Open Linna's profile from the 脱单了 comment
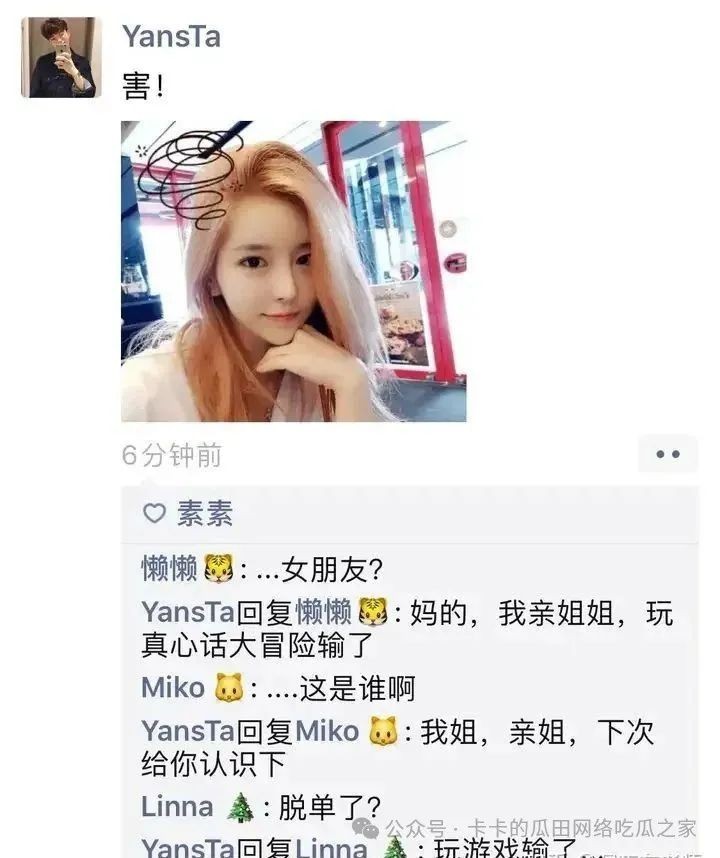Image resolution: width=720 pixels, height=858 pixels. (x=177, y=808)
